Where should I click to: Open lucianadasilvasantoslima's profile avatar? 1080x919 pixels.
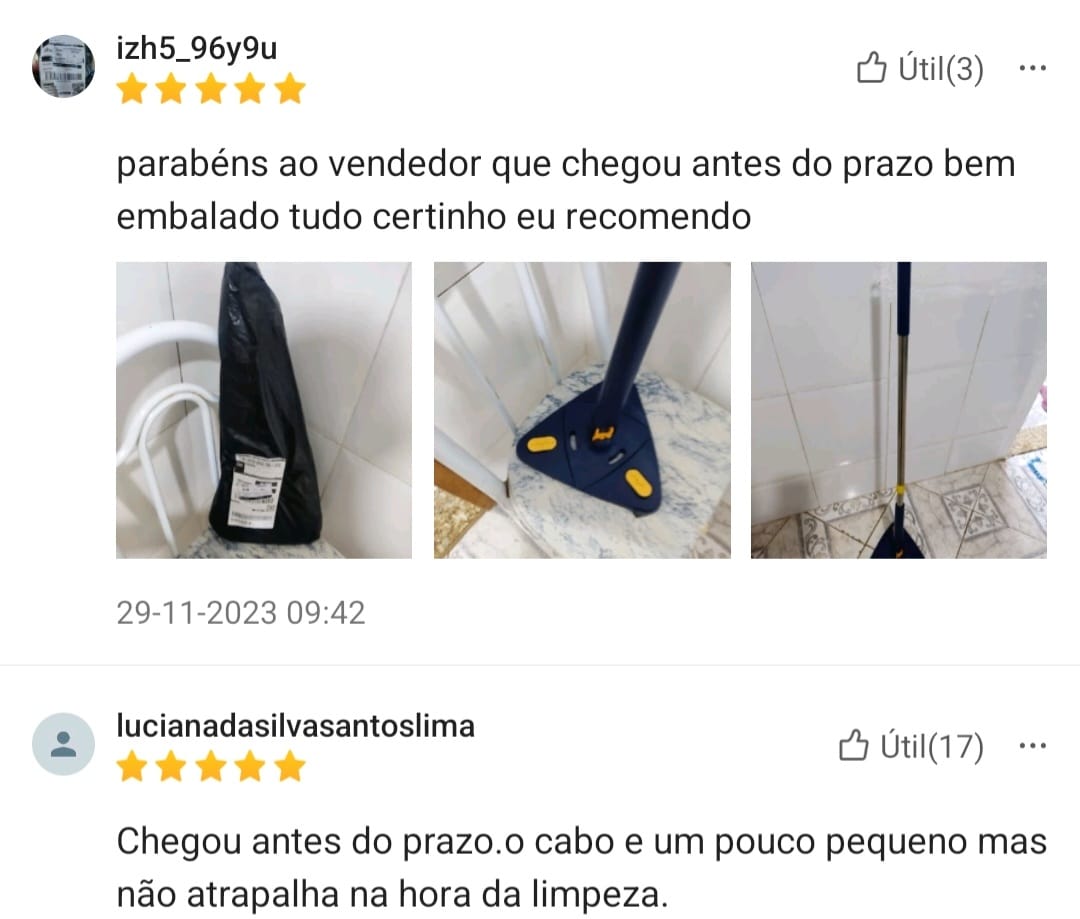click(x=63, y=744)
